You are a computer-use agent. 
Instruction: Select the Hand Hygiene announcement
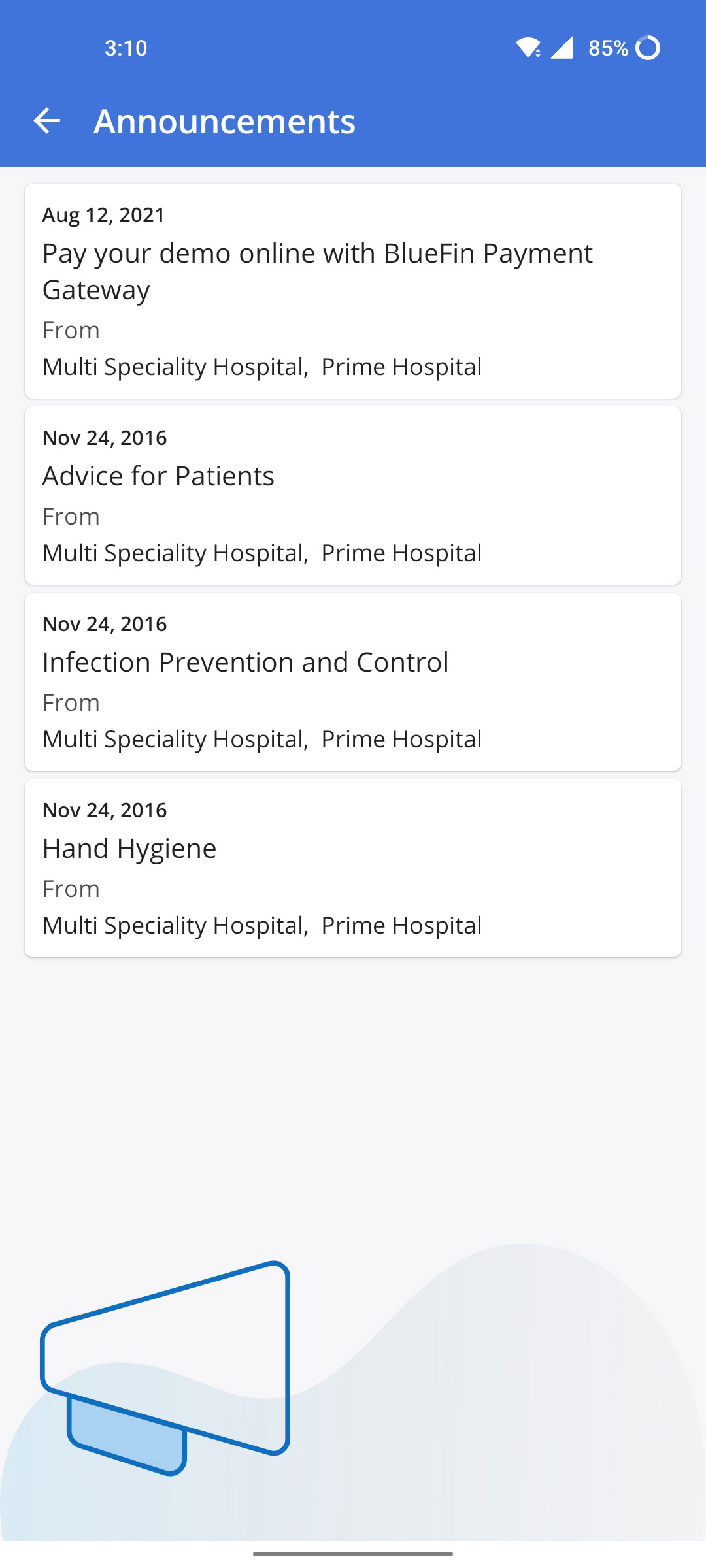tap(353, 868)
